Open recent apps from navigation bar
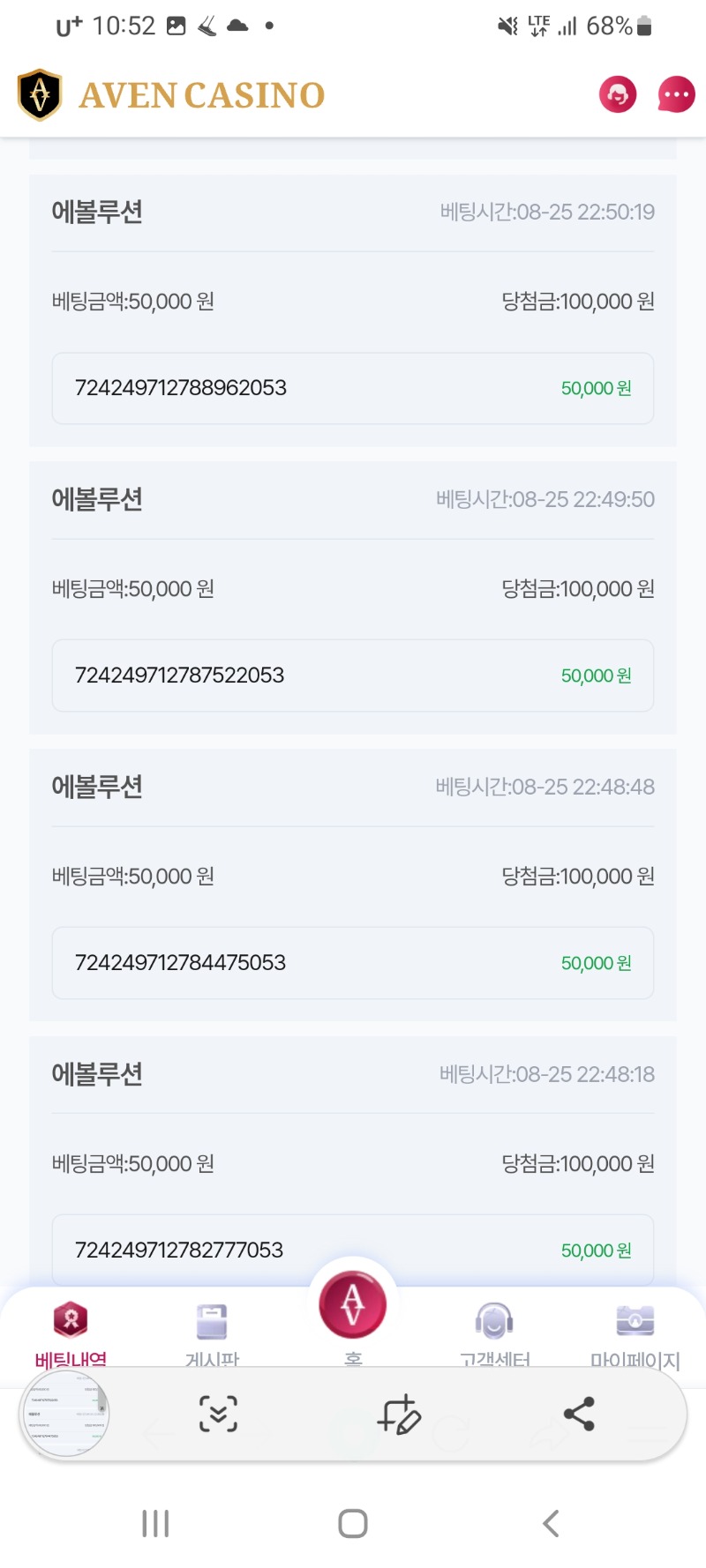Screen dimensions: 706x1568 (x=155, y=1523)
